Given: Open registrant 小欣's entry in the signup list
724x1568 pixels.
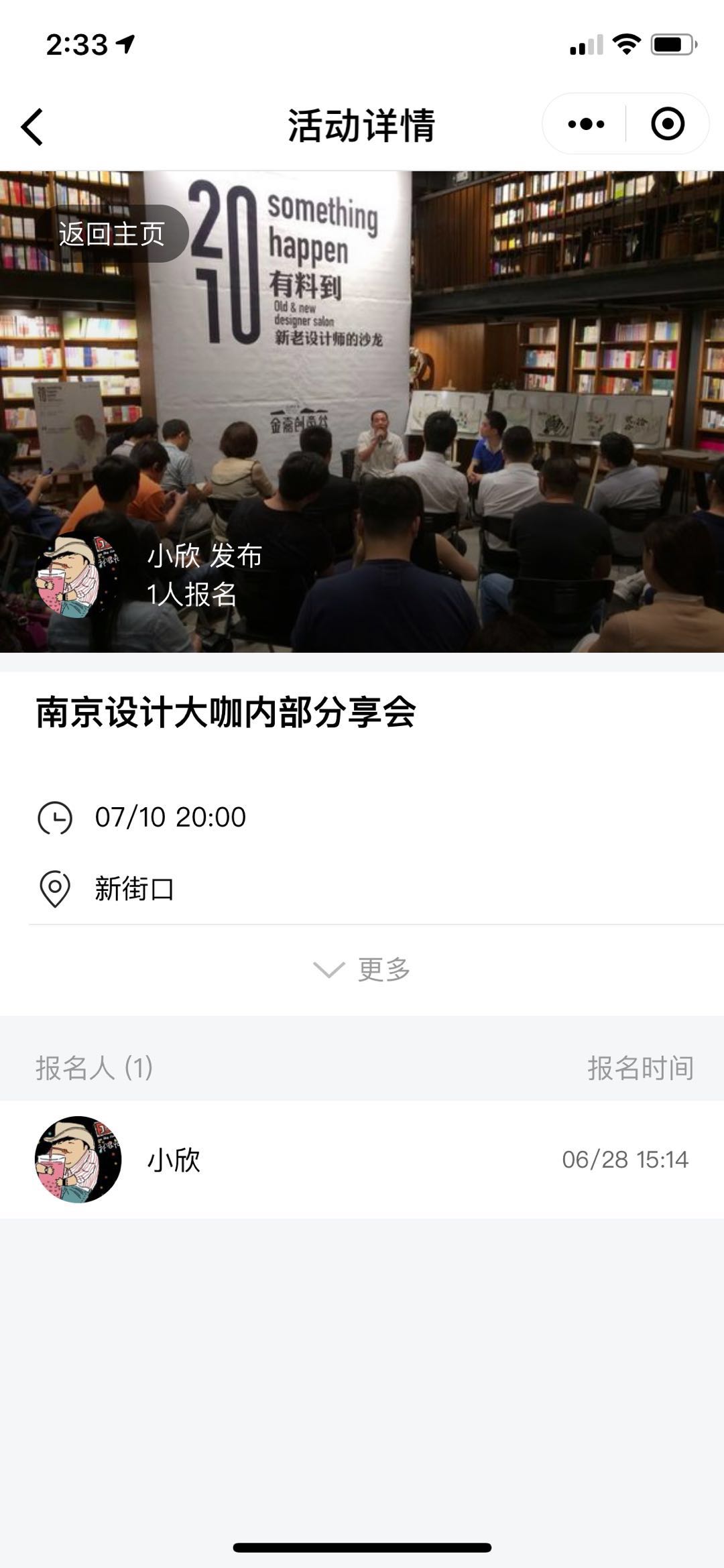Looking at the screenshot, I should 362,1159.
